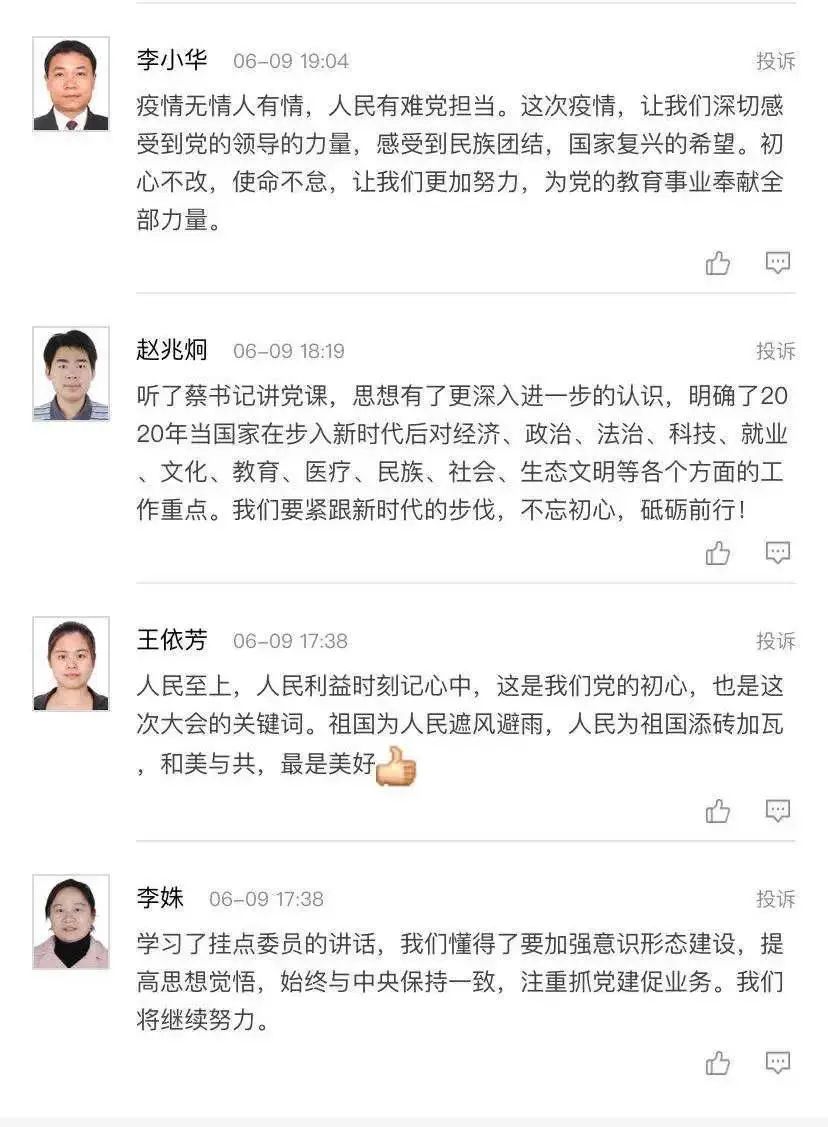The width and height of the screenshot is (828, 1127).
Task: Report 李小华's comment via 投诉
Action: tap(775, 61)
